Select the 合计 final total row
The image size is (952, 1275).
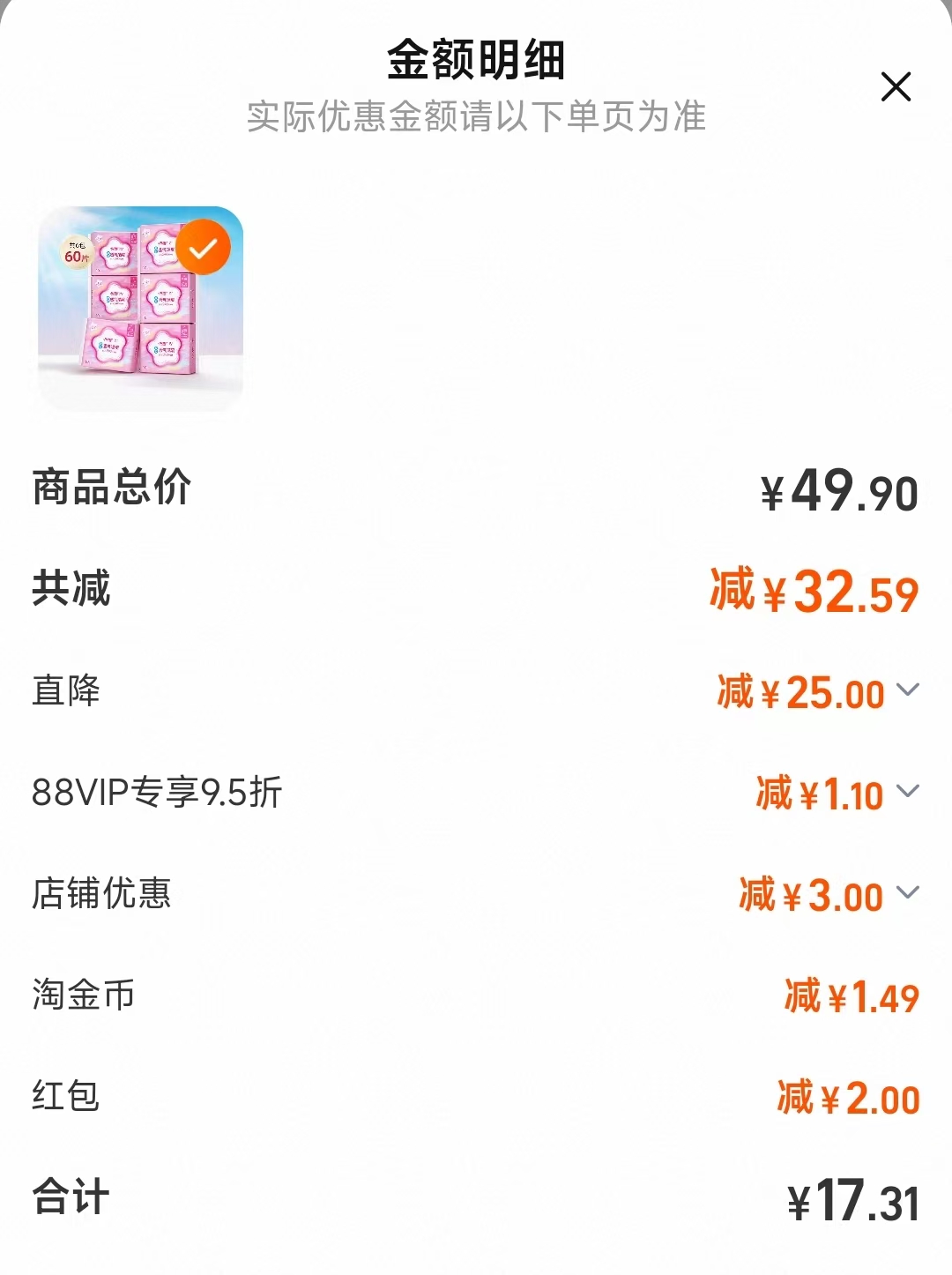[67, 1198]
